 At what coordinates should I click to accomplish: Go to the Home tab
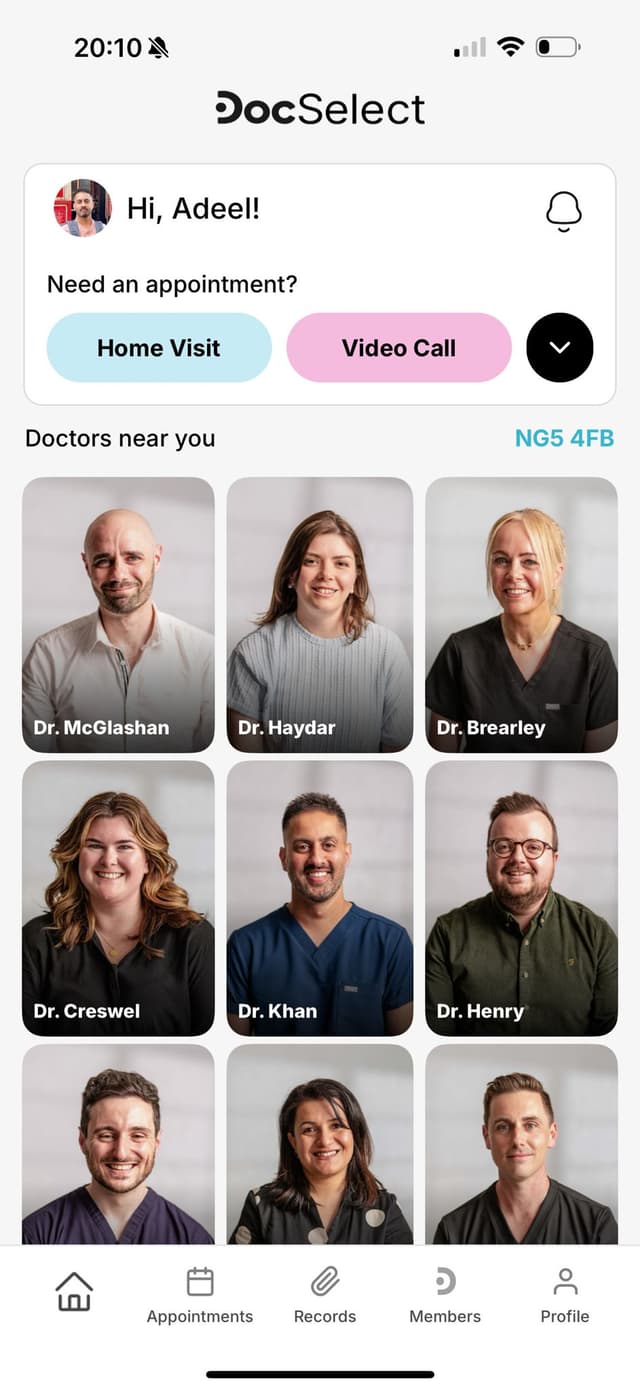click(x=74, y=1292)
